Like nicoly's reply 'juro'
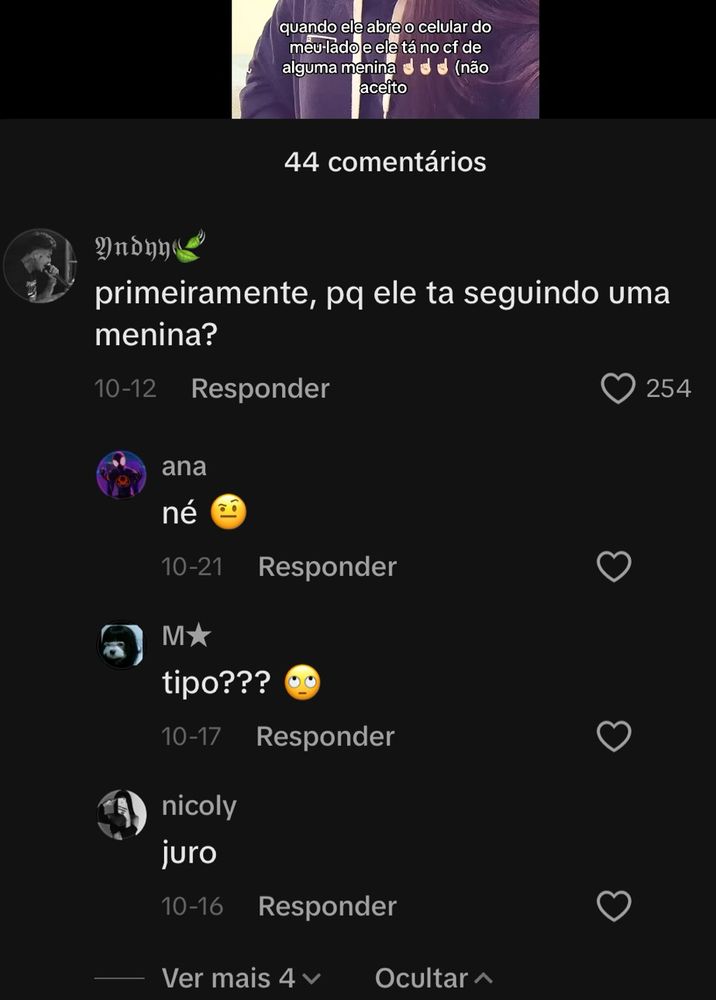The image size is (716, 1000). 614,906
